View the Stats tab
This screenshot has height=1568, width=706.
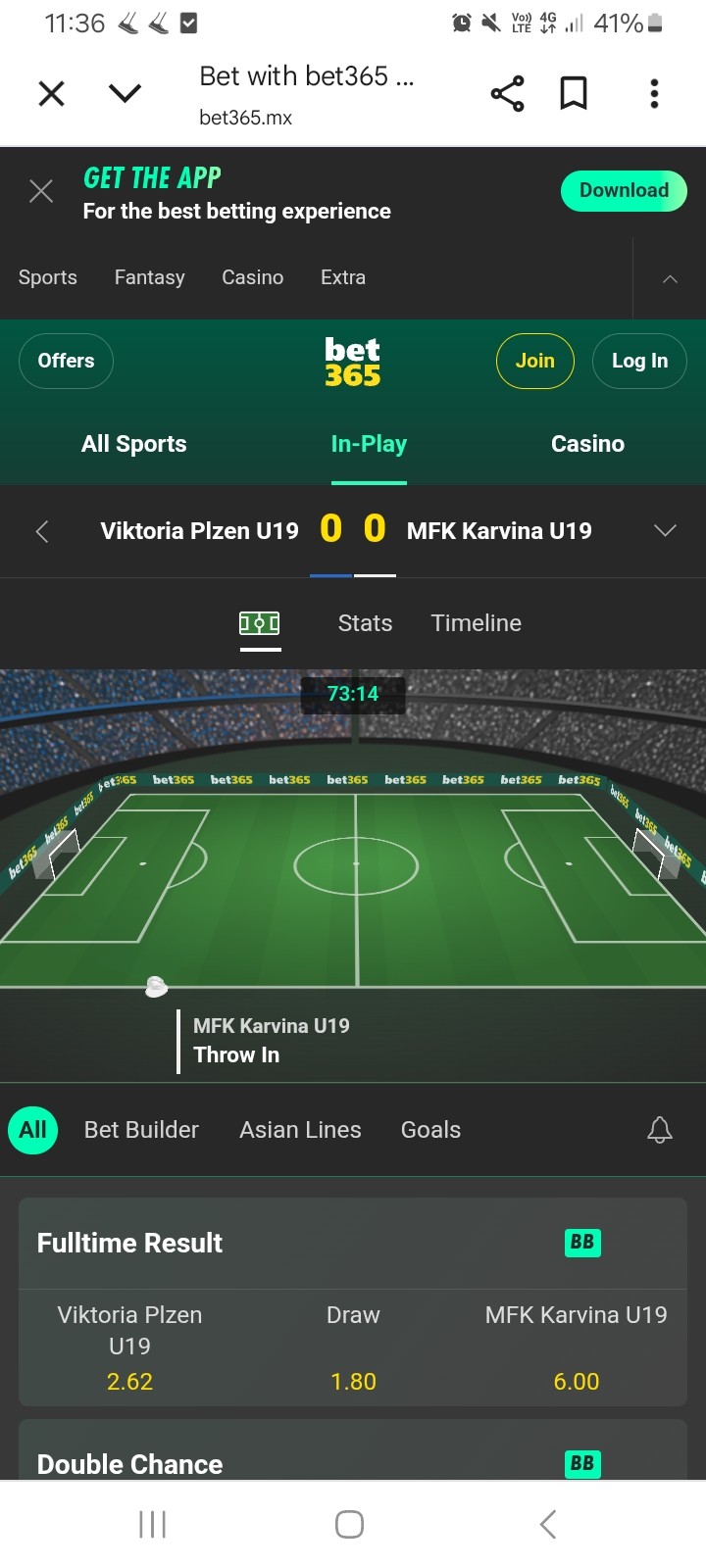tap(365, 623)
